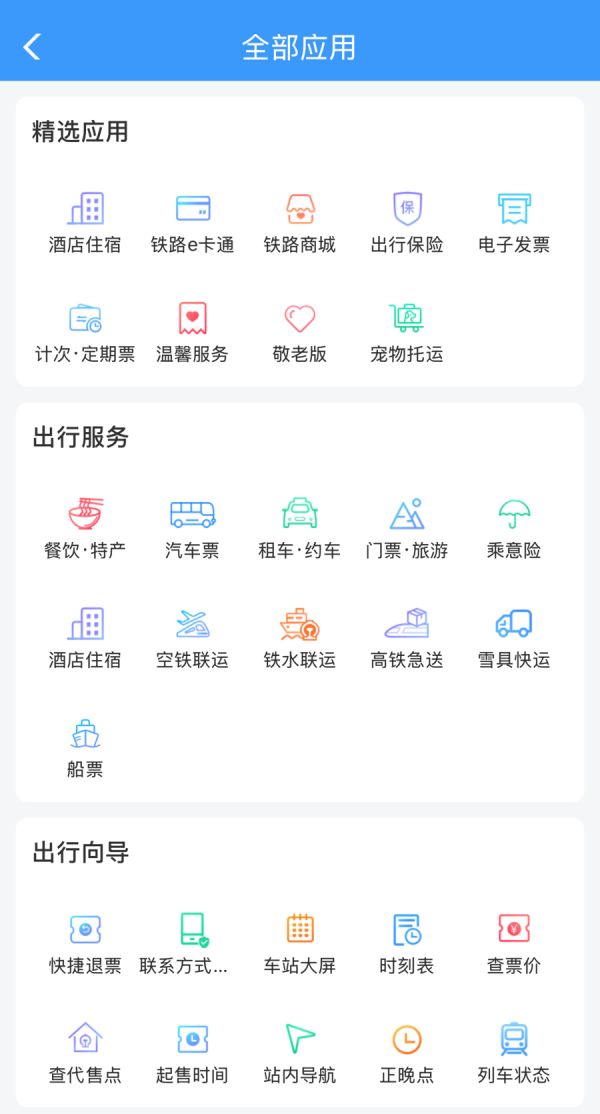Go back using the header arrow
Screen dimensions: 600x1114
pyautogui.click(x=32, y=47)
